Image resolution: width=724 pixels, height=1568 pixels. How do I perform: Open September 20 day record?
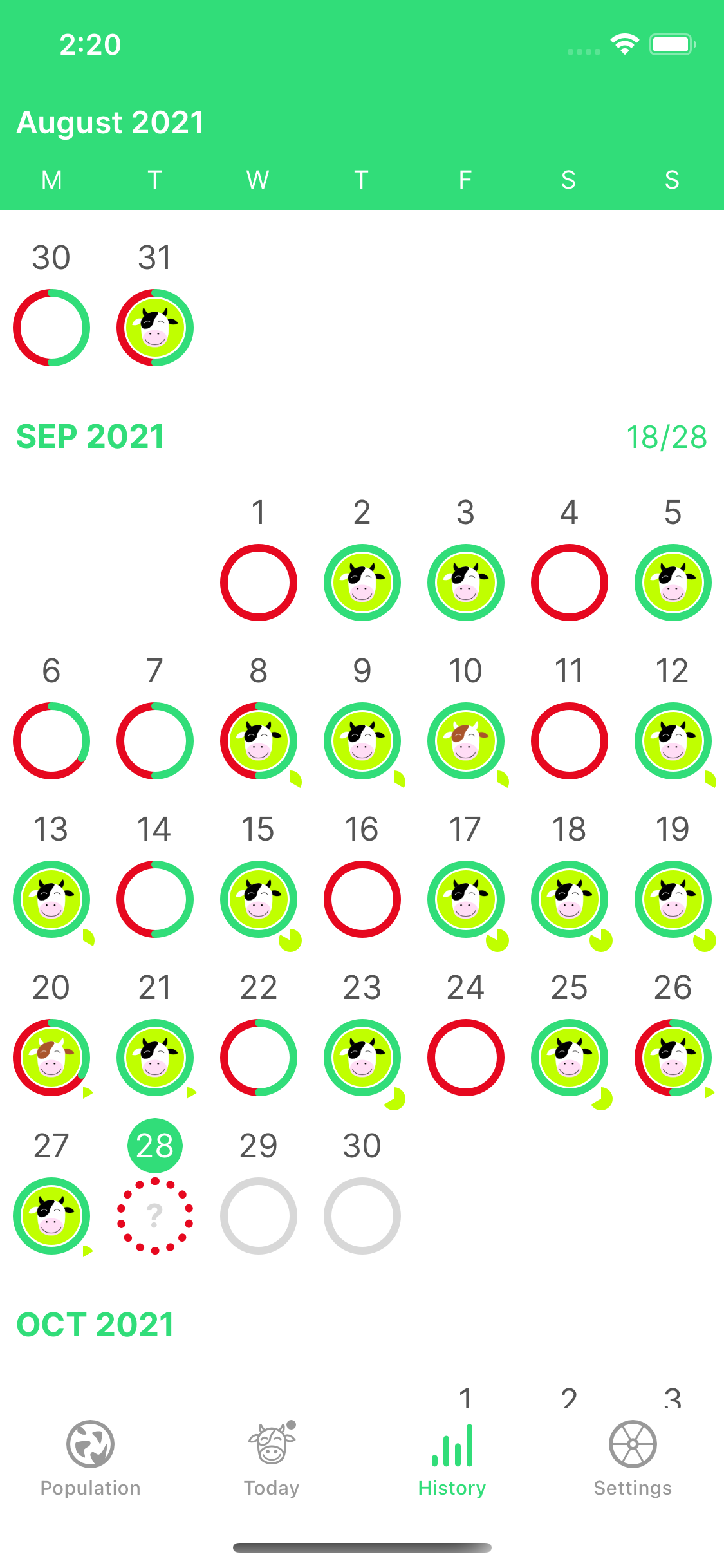51,1058
